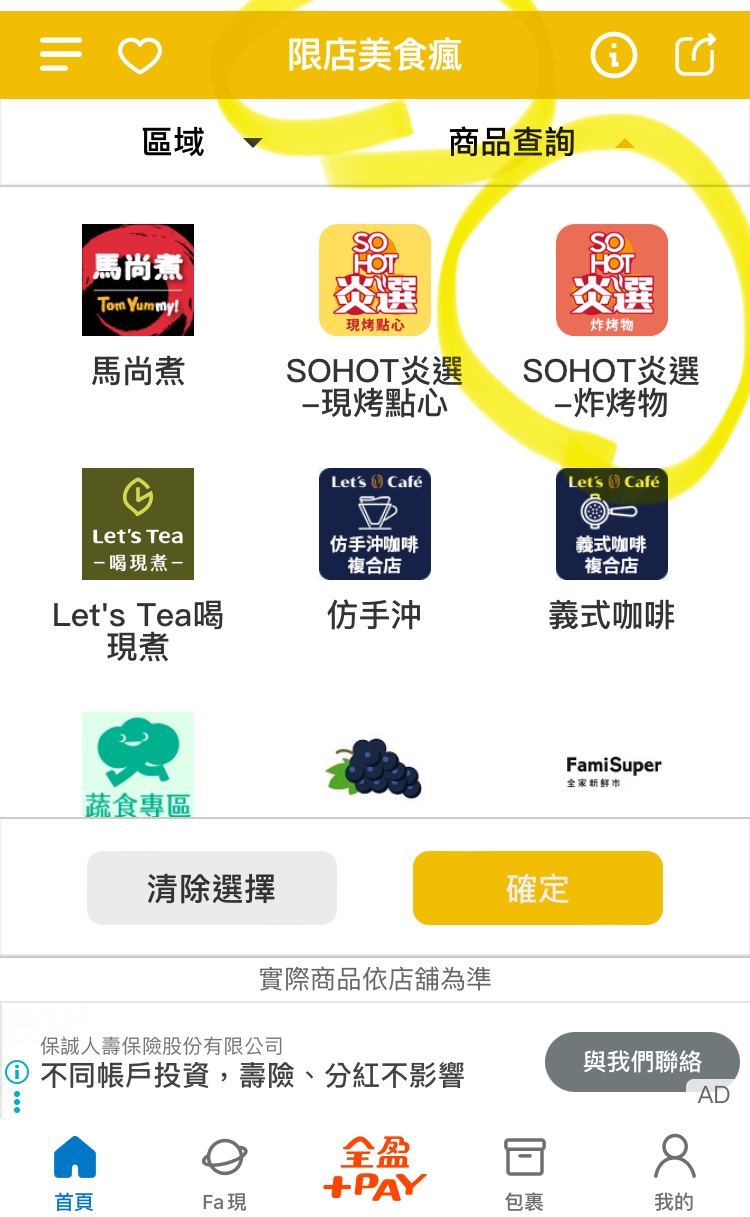Select 蔬食專區 tile
750x1217 pixels.
(x=138, y=764)
